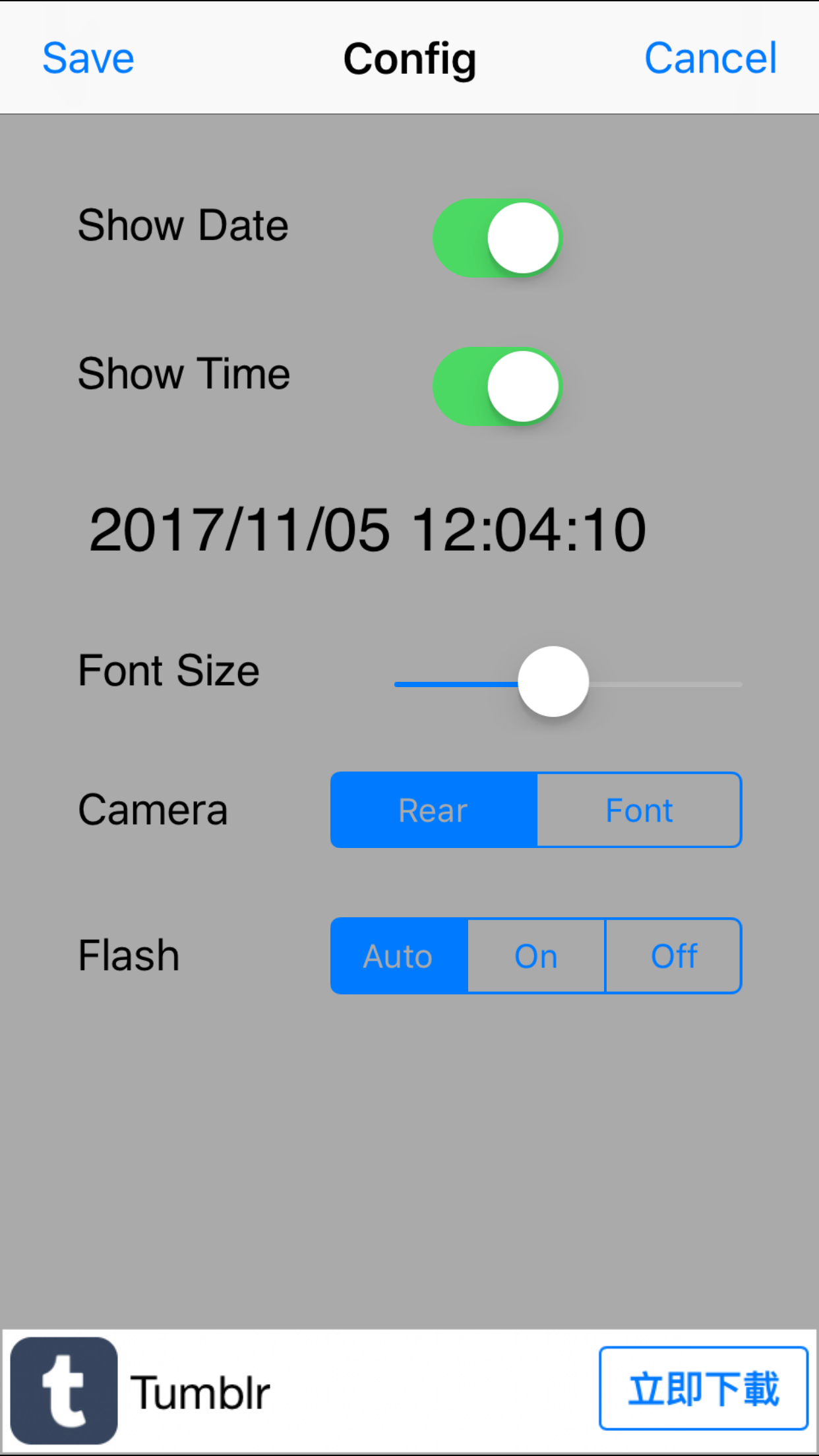819x1456 pixels.
Task: Tap the Camera label
Action: click(152, 810)
